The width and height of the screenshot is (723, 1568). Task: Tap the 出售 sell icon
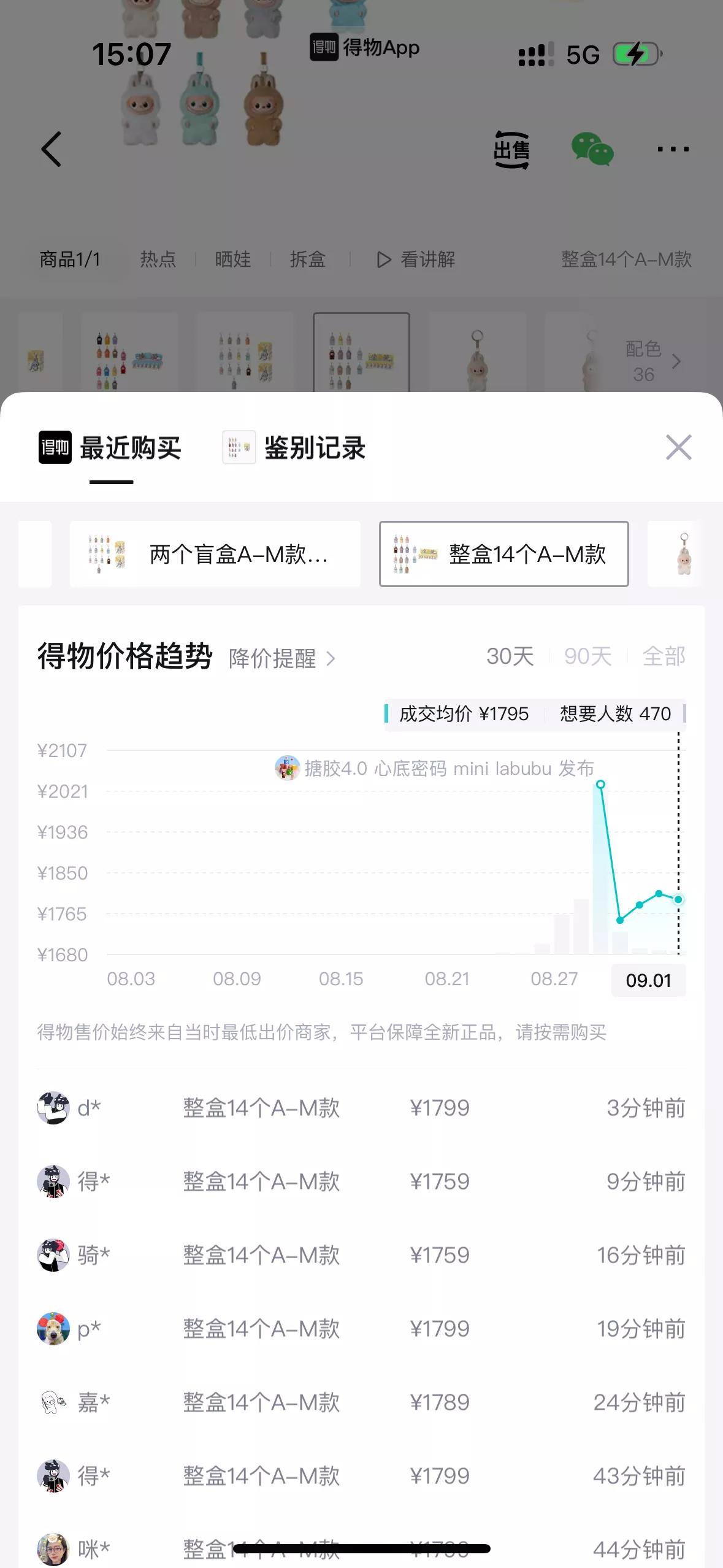click(511, 149)
